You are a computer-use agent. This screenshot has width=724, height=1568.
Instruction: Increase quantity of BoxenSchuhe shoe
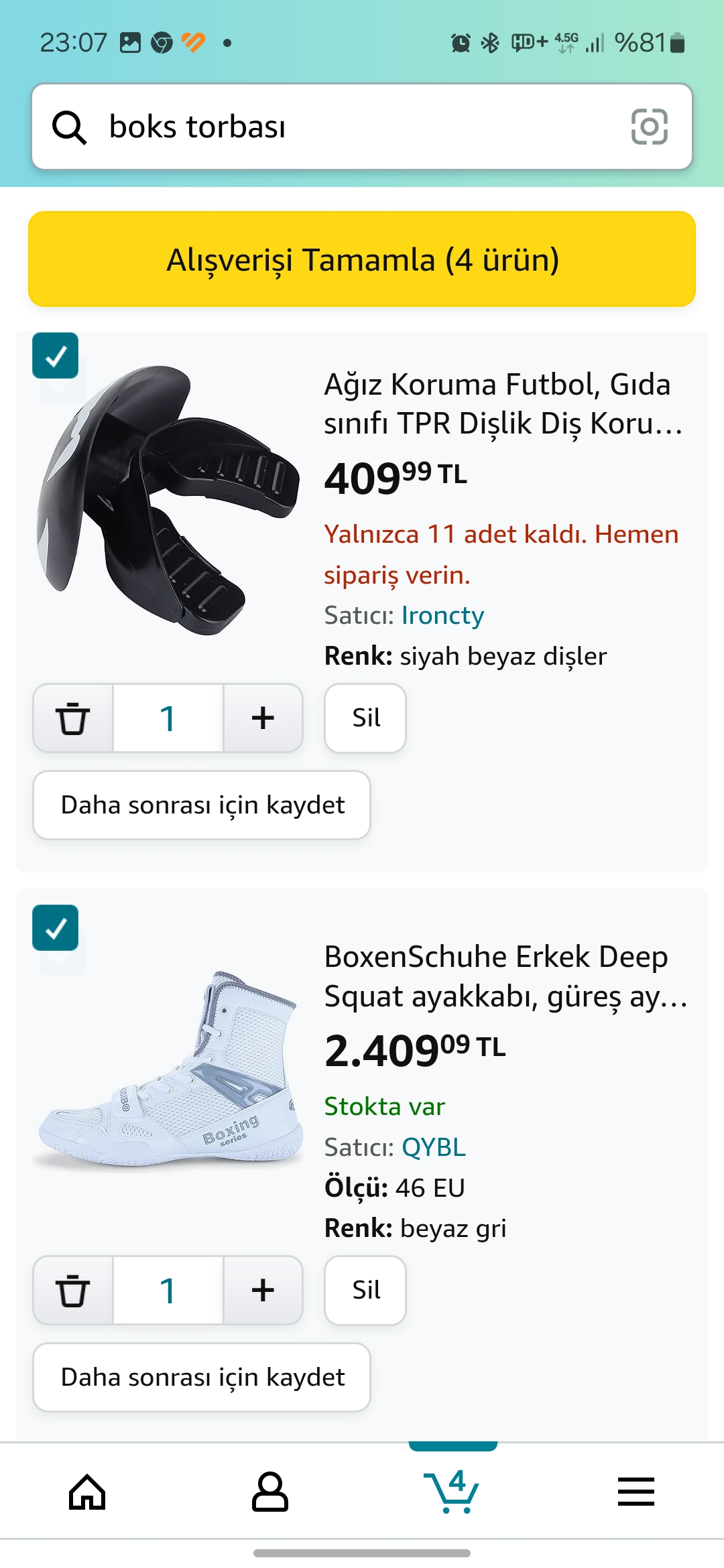tap(263, 1291)
